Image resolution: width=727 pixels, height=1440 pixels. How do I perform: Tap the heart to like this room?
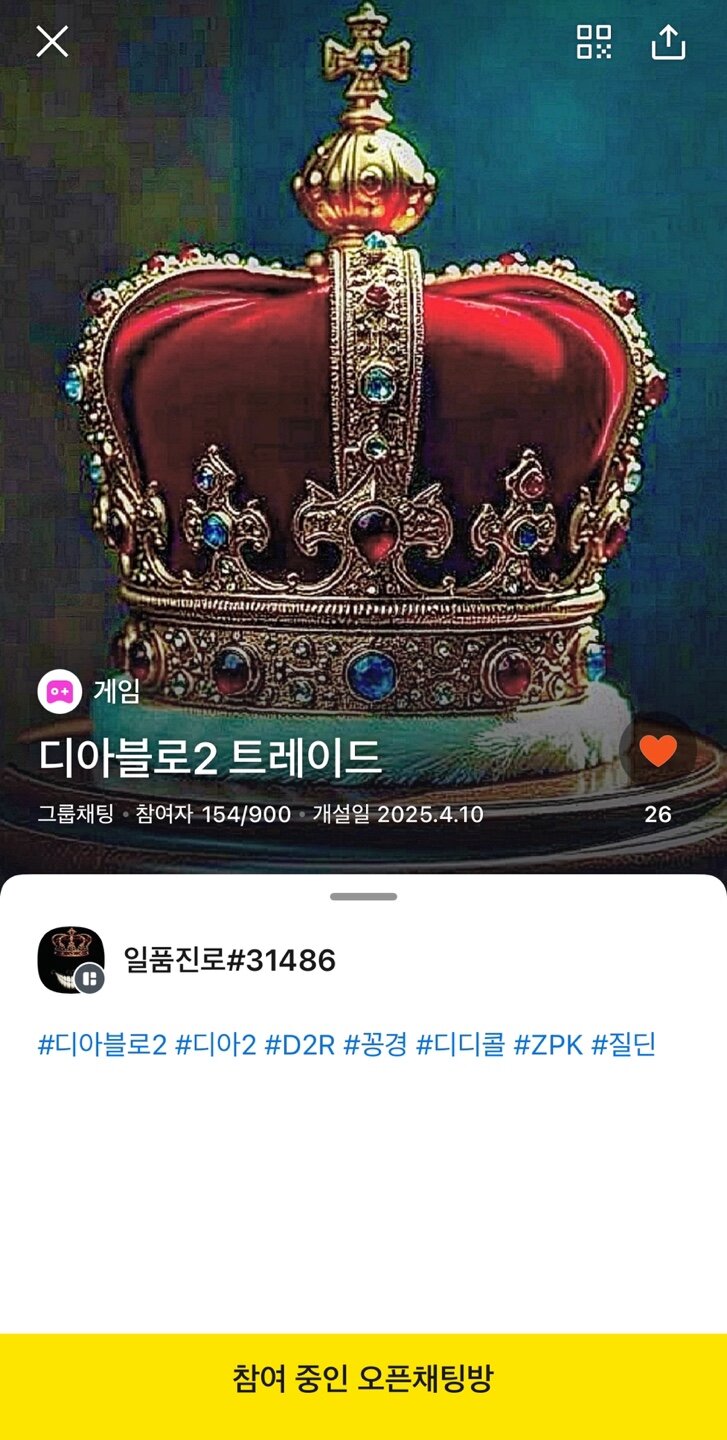tap(658, 751)
